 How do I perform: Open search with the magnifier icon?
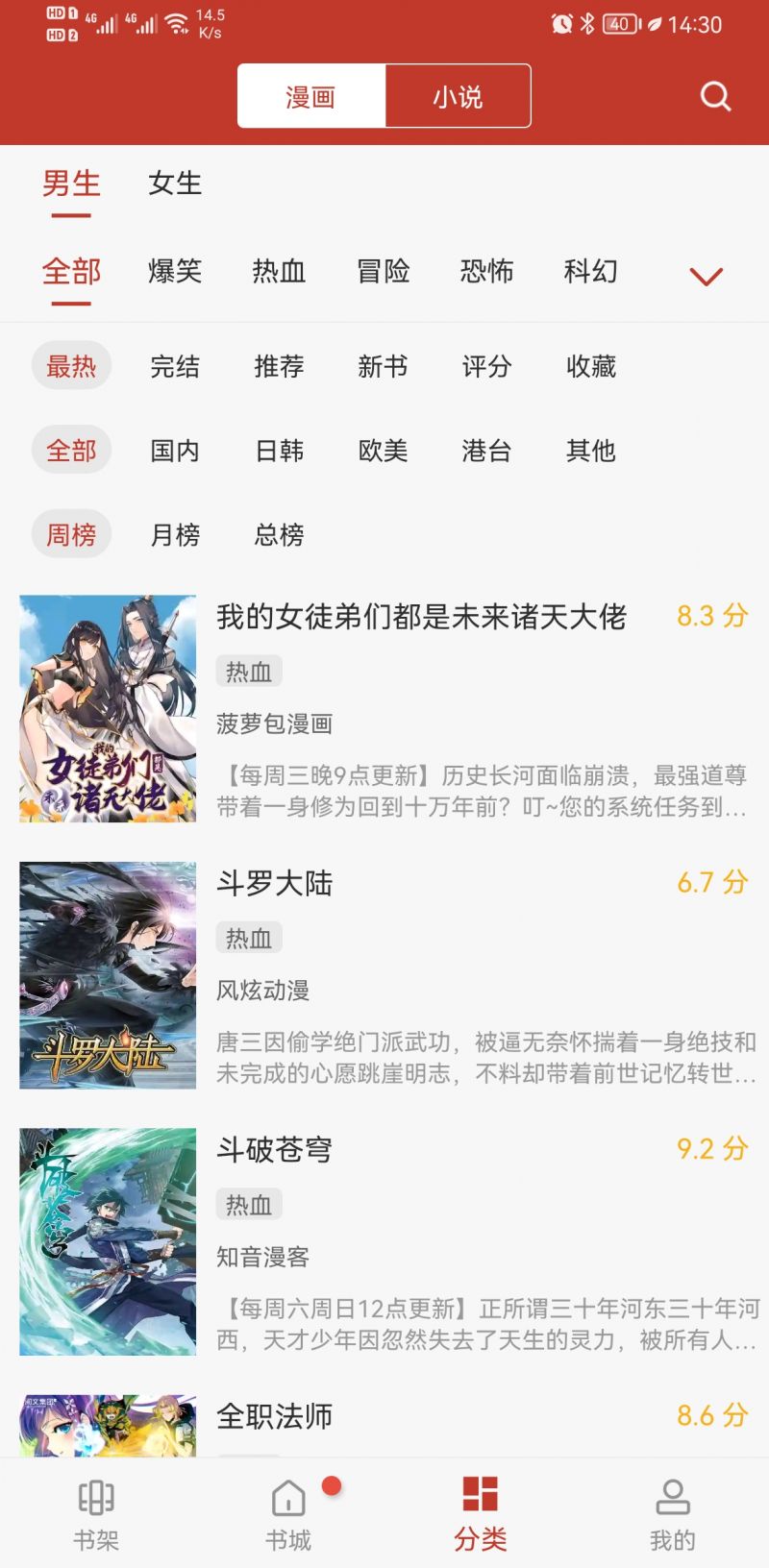pos(714,96)
